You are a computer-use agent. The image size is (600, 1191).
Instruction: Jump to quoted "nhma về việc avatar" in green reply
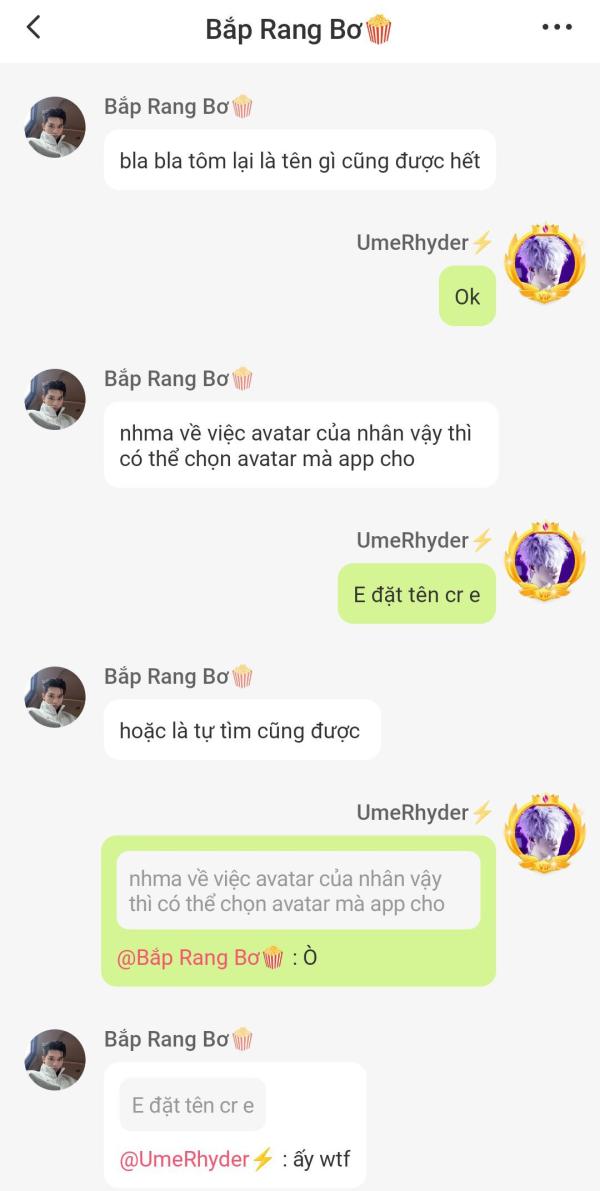298,891
